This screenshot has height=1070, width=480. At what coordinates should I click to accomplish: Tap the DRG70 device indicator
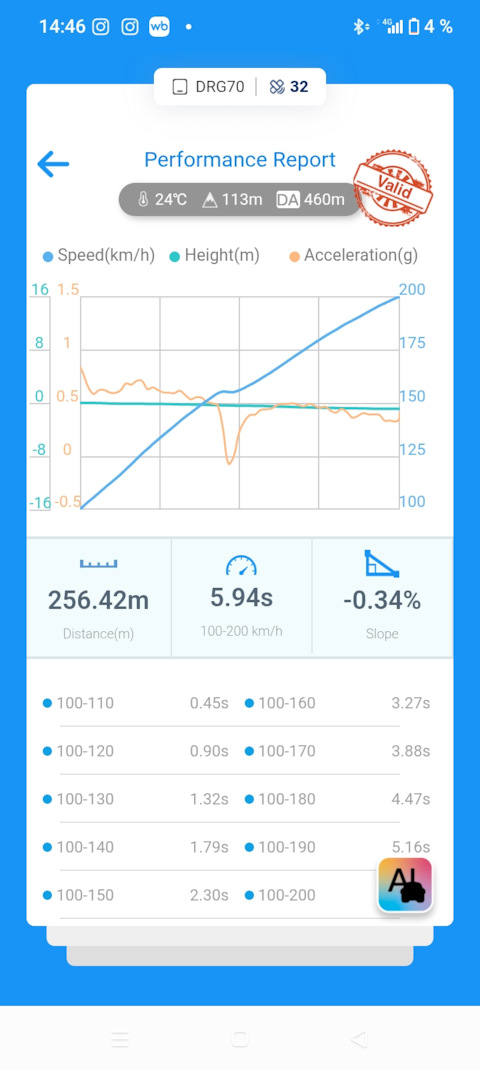(x=208, y=87)
